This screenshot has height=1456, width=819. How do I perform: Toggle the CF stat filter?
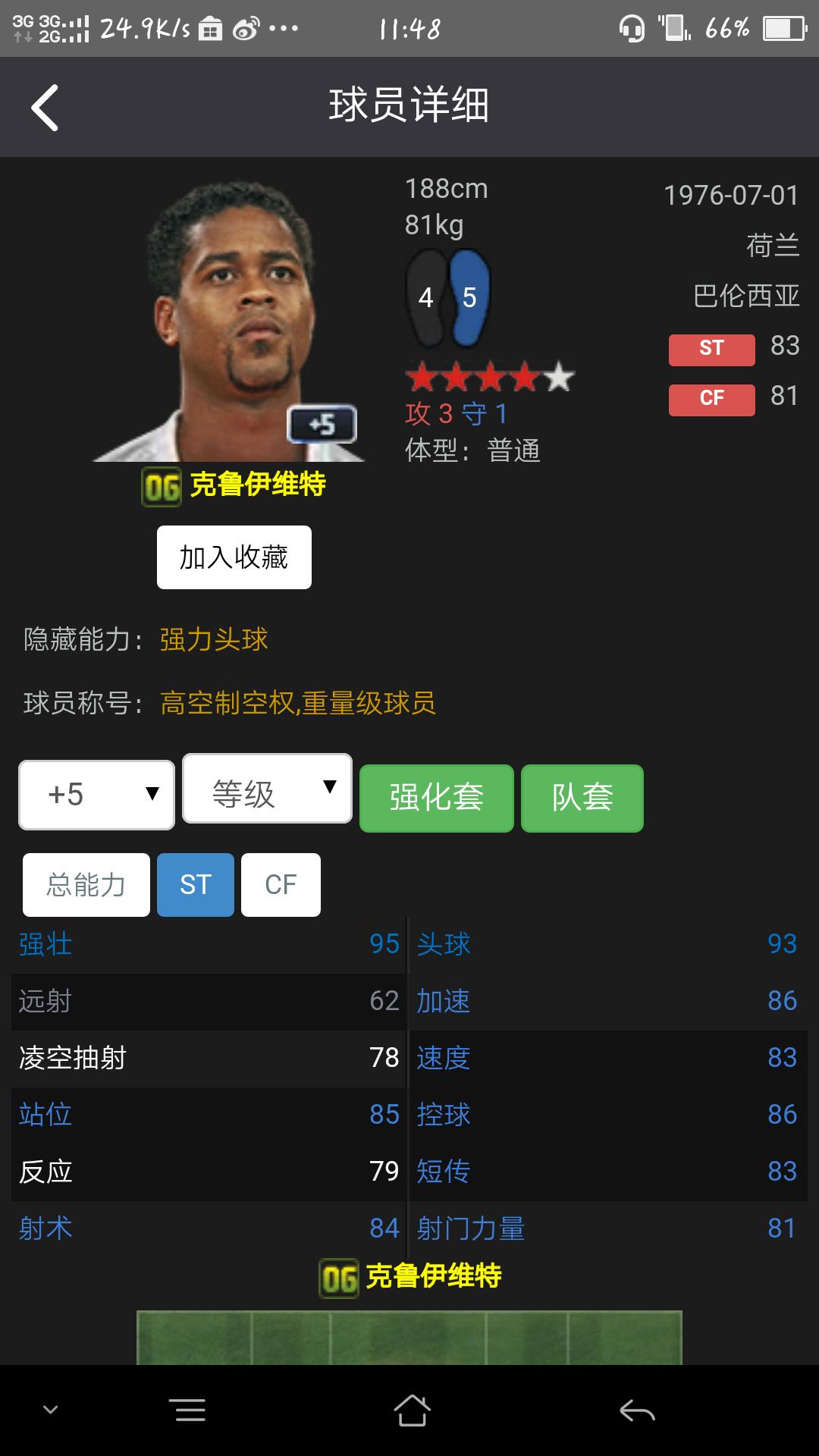tap(280, 884)
